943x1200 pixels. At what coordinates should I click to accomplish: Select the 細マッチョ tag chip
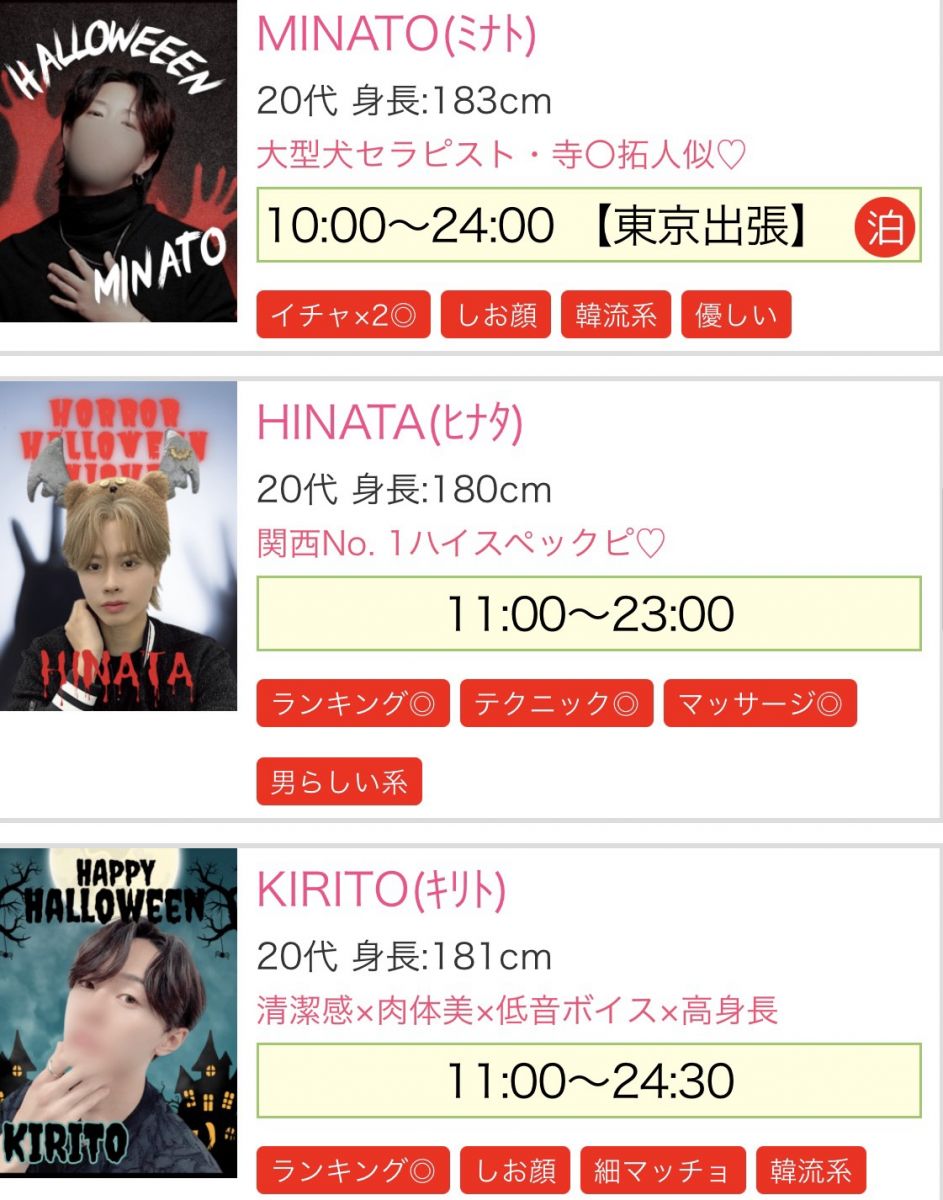tap(662, 1171)
